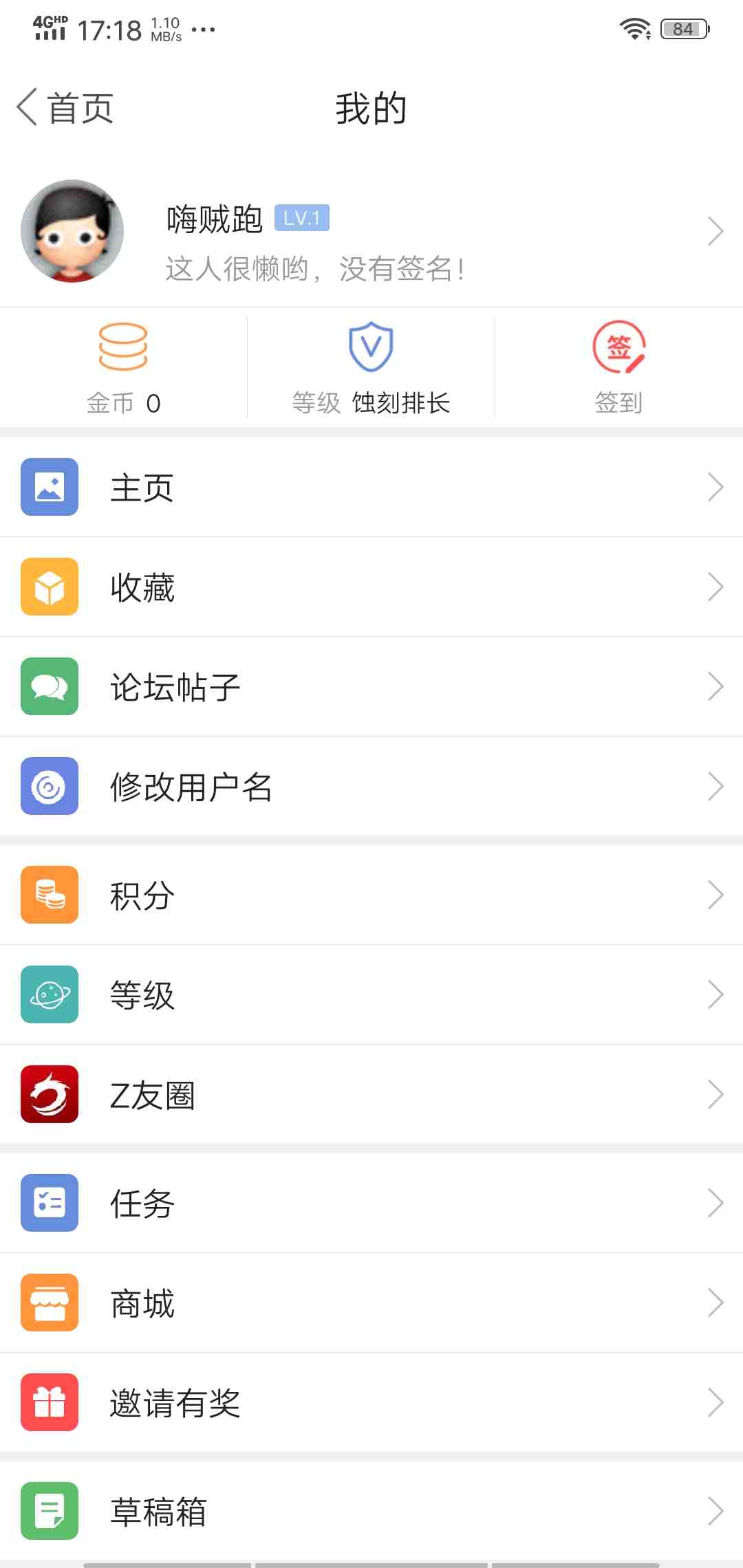The width and height of the screenshot is (743, 1568).
Task: Enter Z友圈
Action: (371, 1095)
